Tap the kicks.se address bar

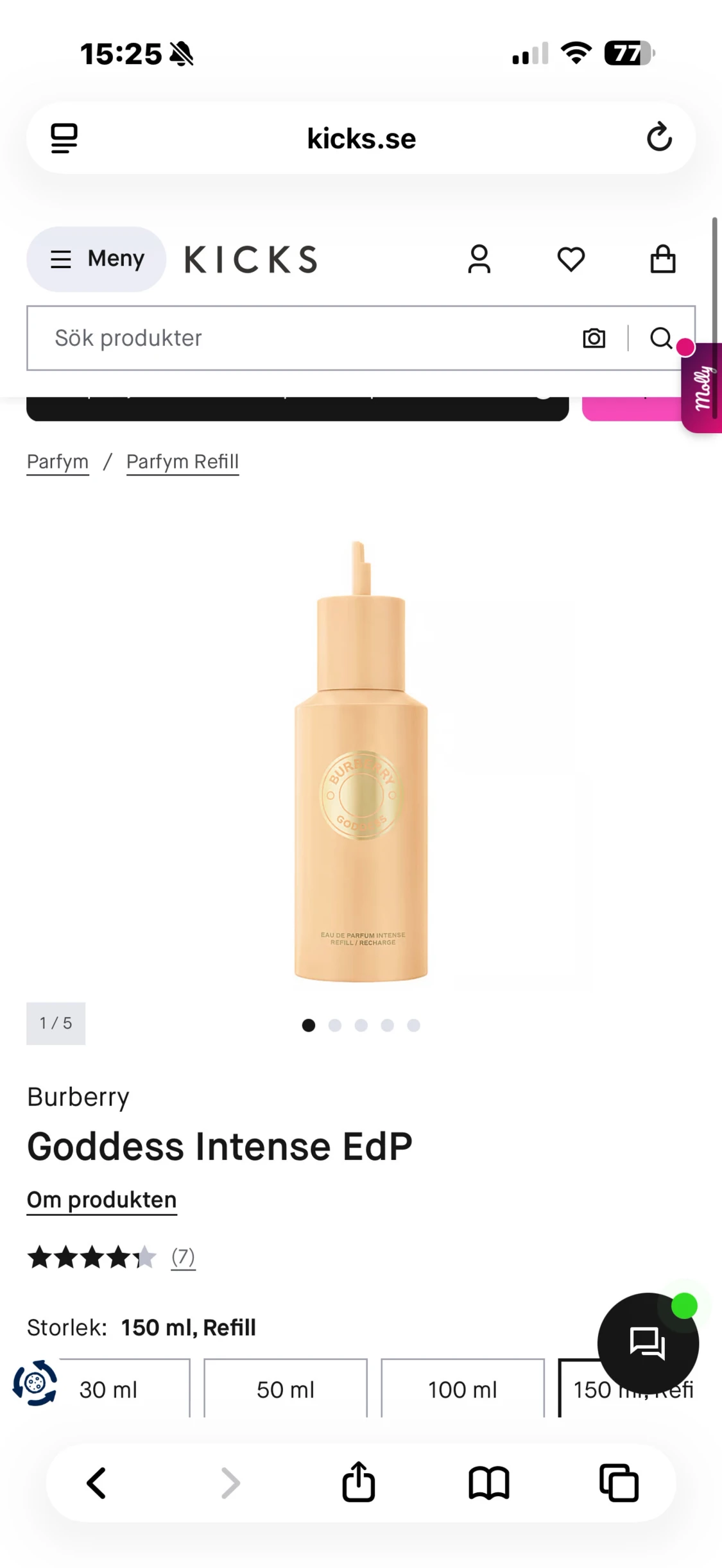[x=361, y=138]
